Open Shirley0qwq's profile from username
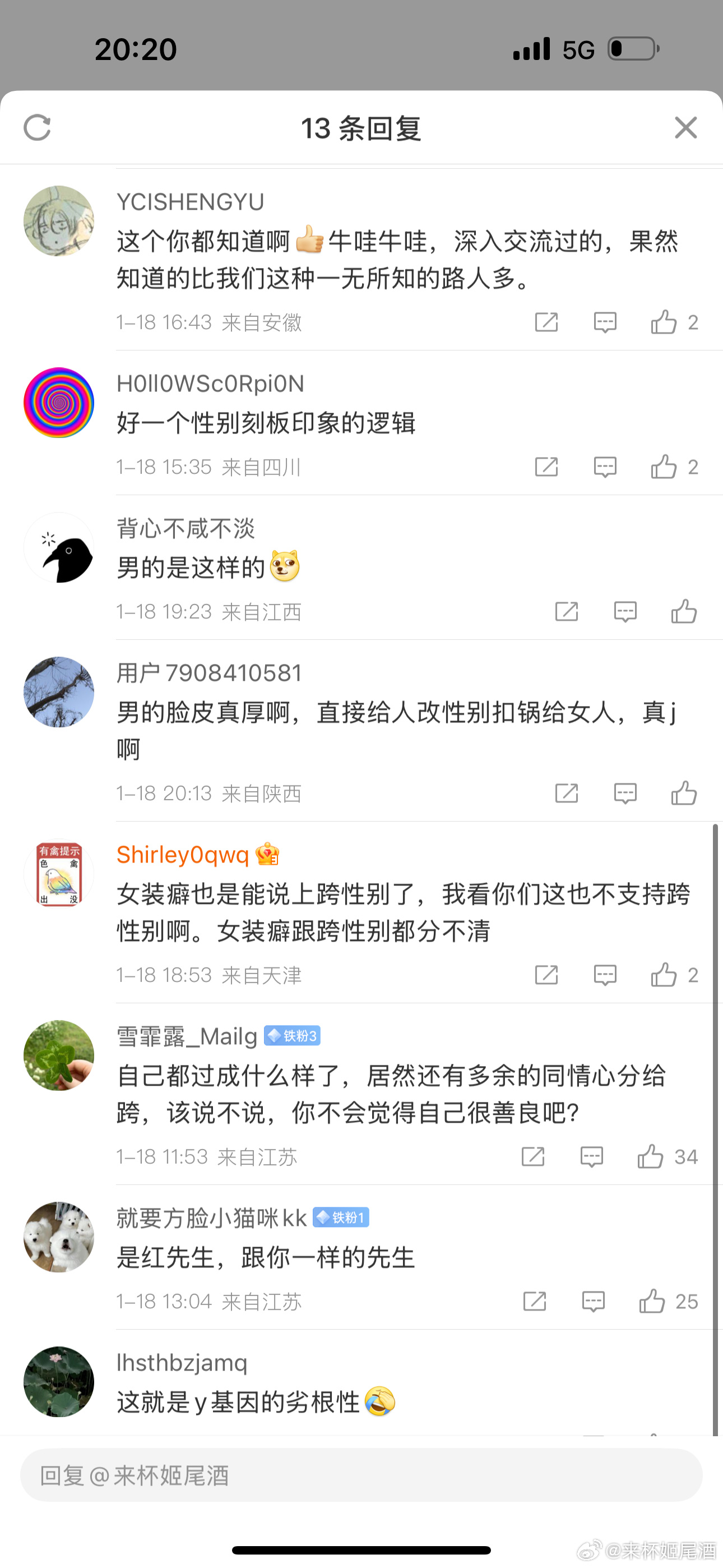The image size is (723, 1568). [x=183, y=855]
